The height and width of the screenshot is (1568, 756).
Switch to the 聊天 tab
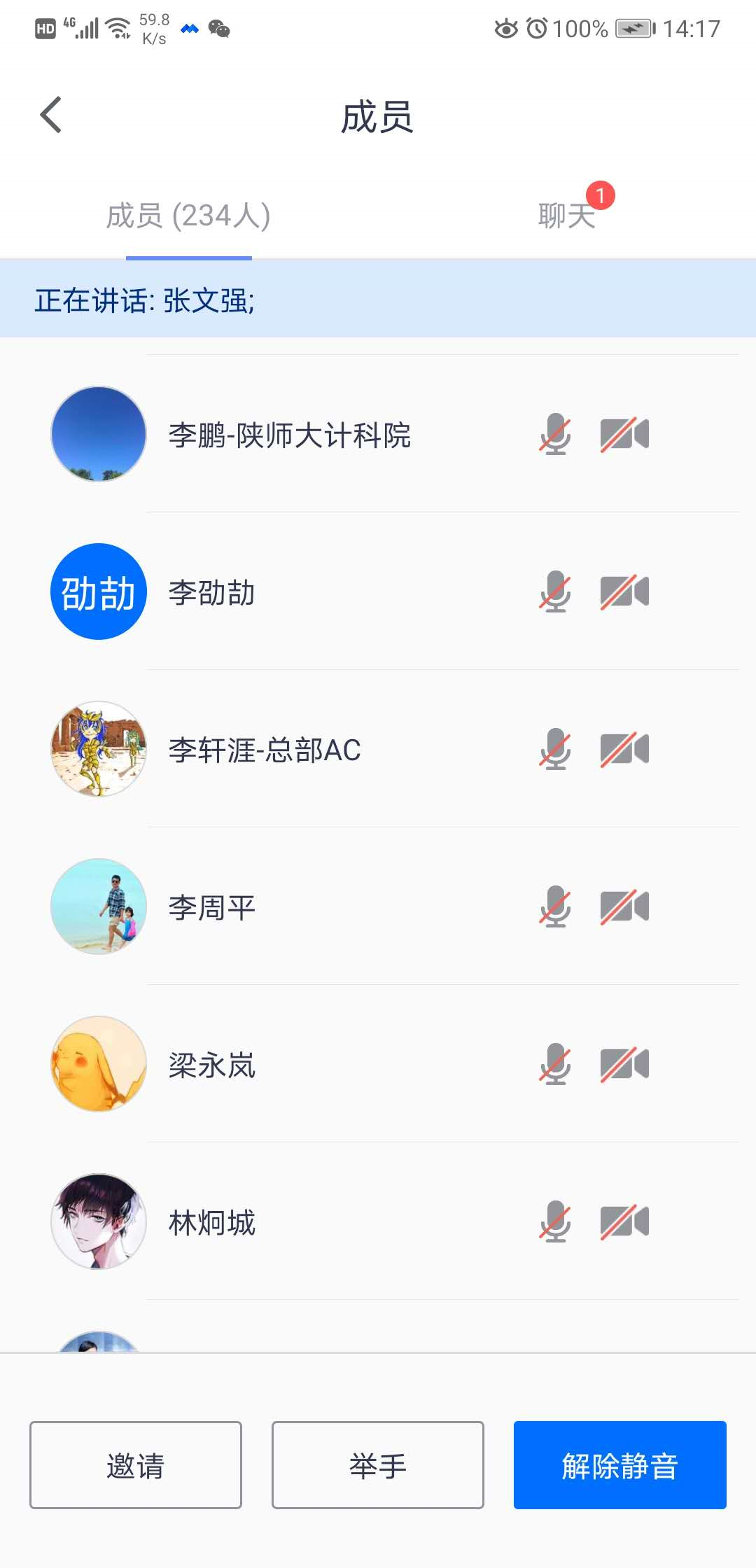[x=566, y=216]
